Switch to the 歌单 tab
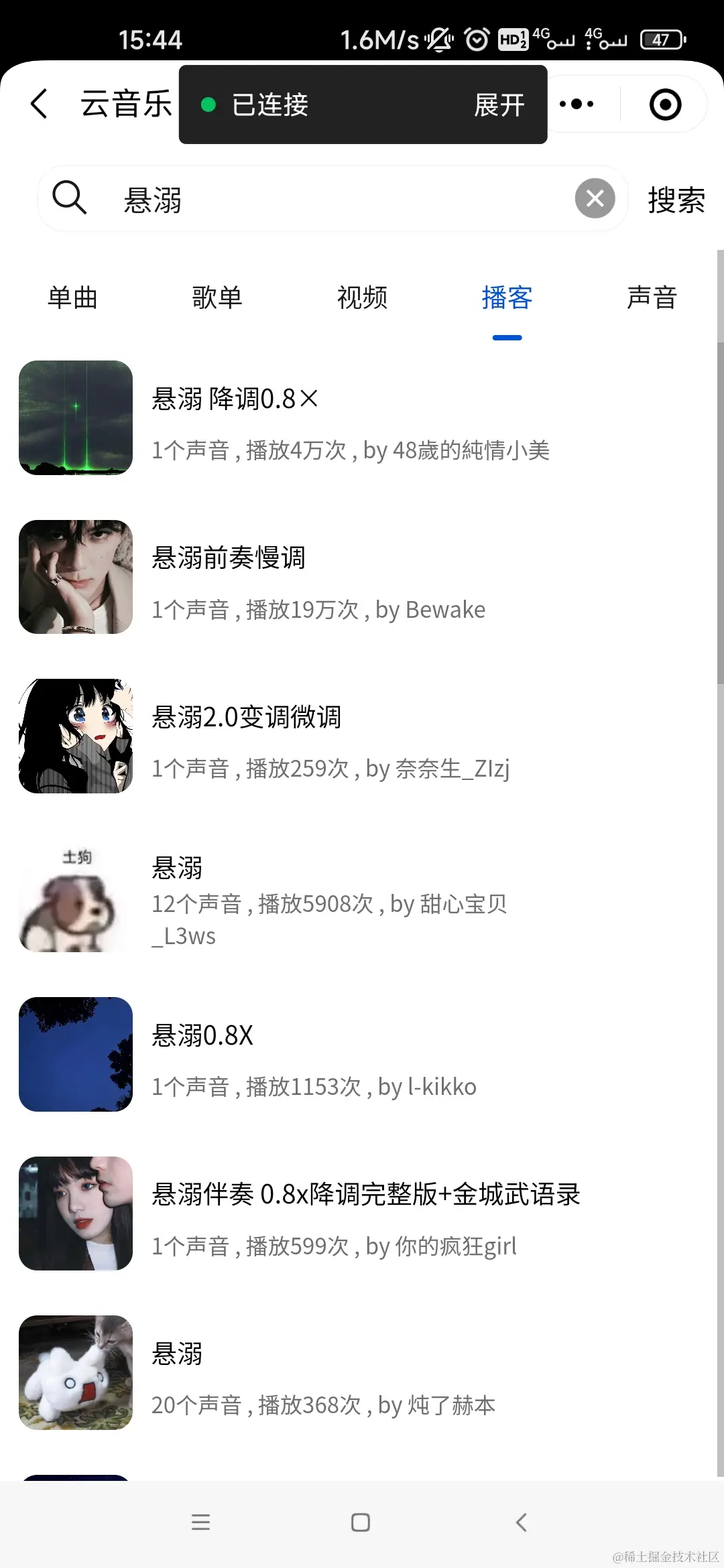Image resolution: width=724 pixels, height=1568 pixels. [x=217, y=298]
